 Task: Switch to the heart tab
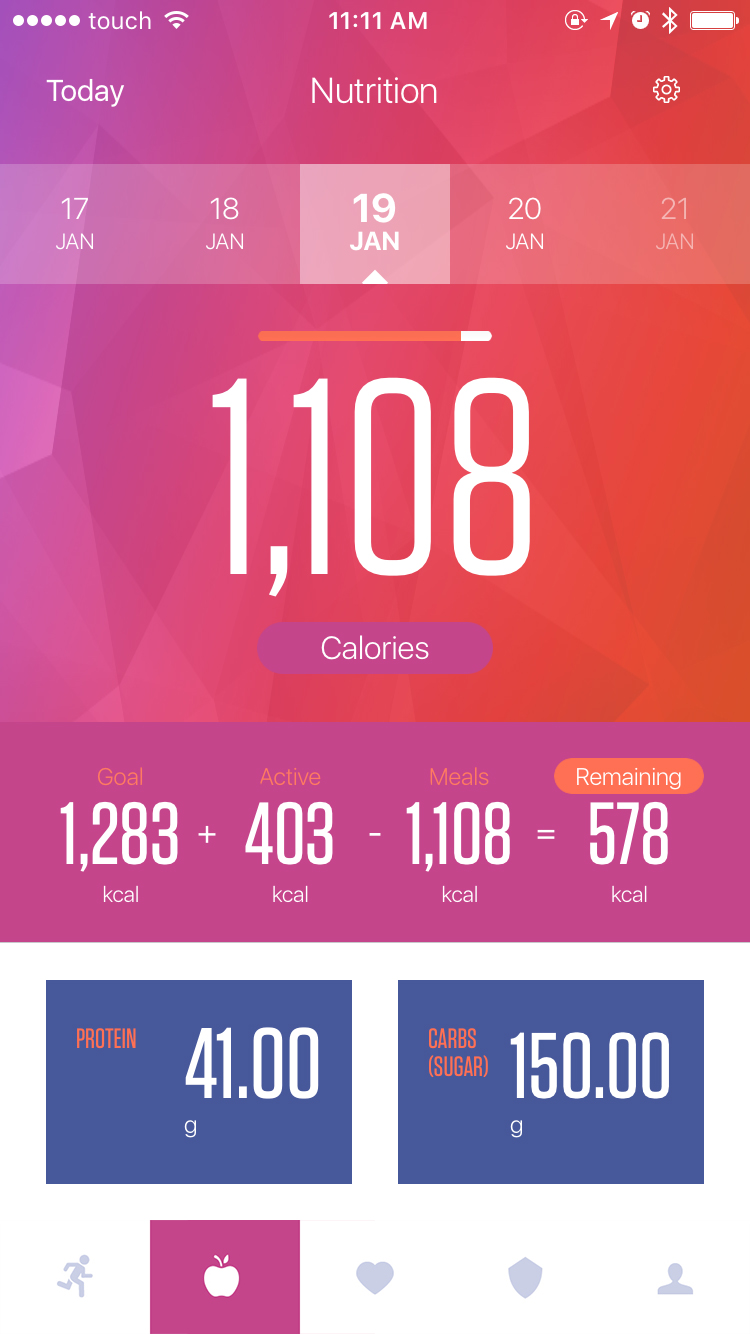375,1277
